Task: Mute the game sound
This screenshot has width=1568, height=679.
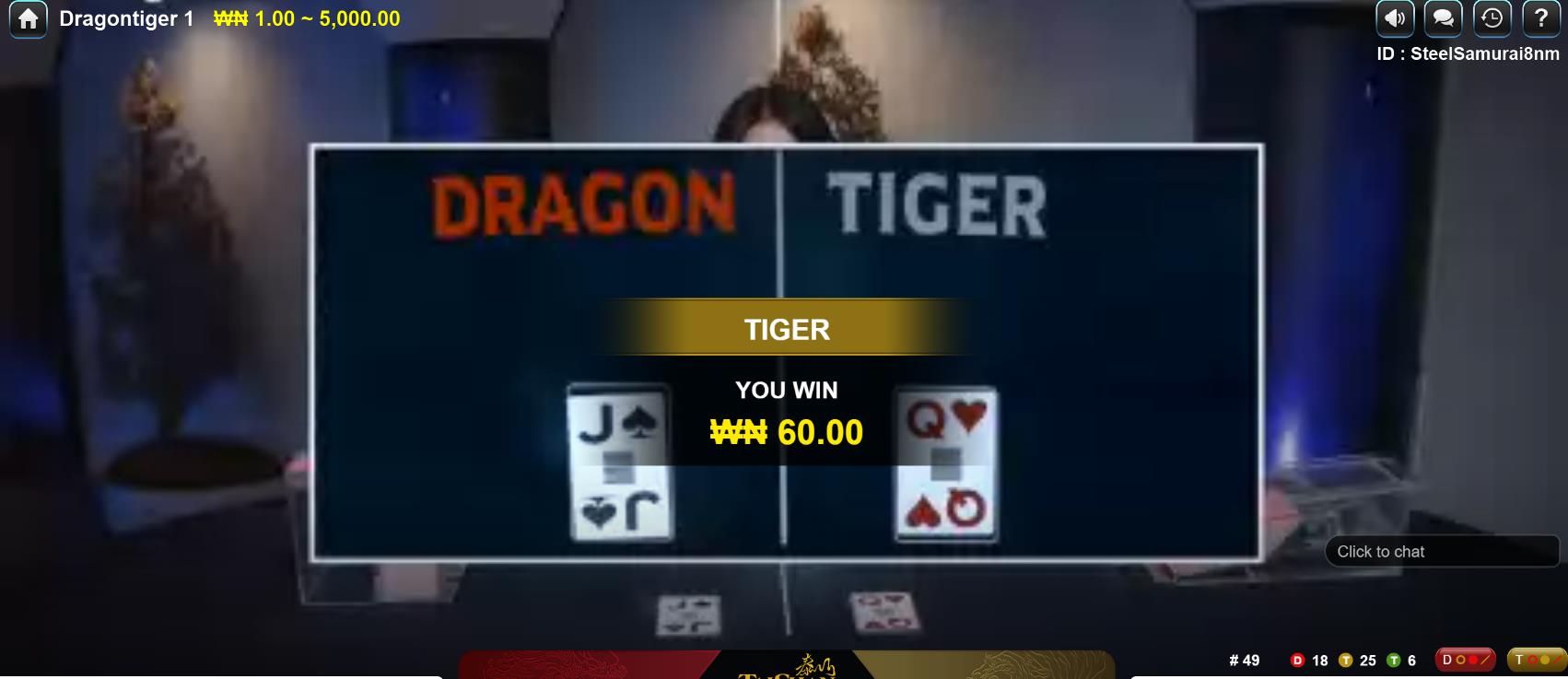Action: [x=1395, y=18]
